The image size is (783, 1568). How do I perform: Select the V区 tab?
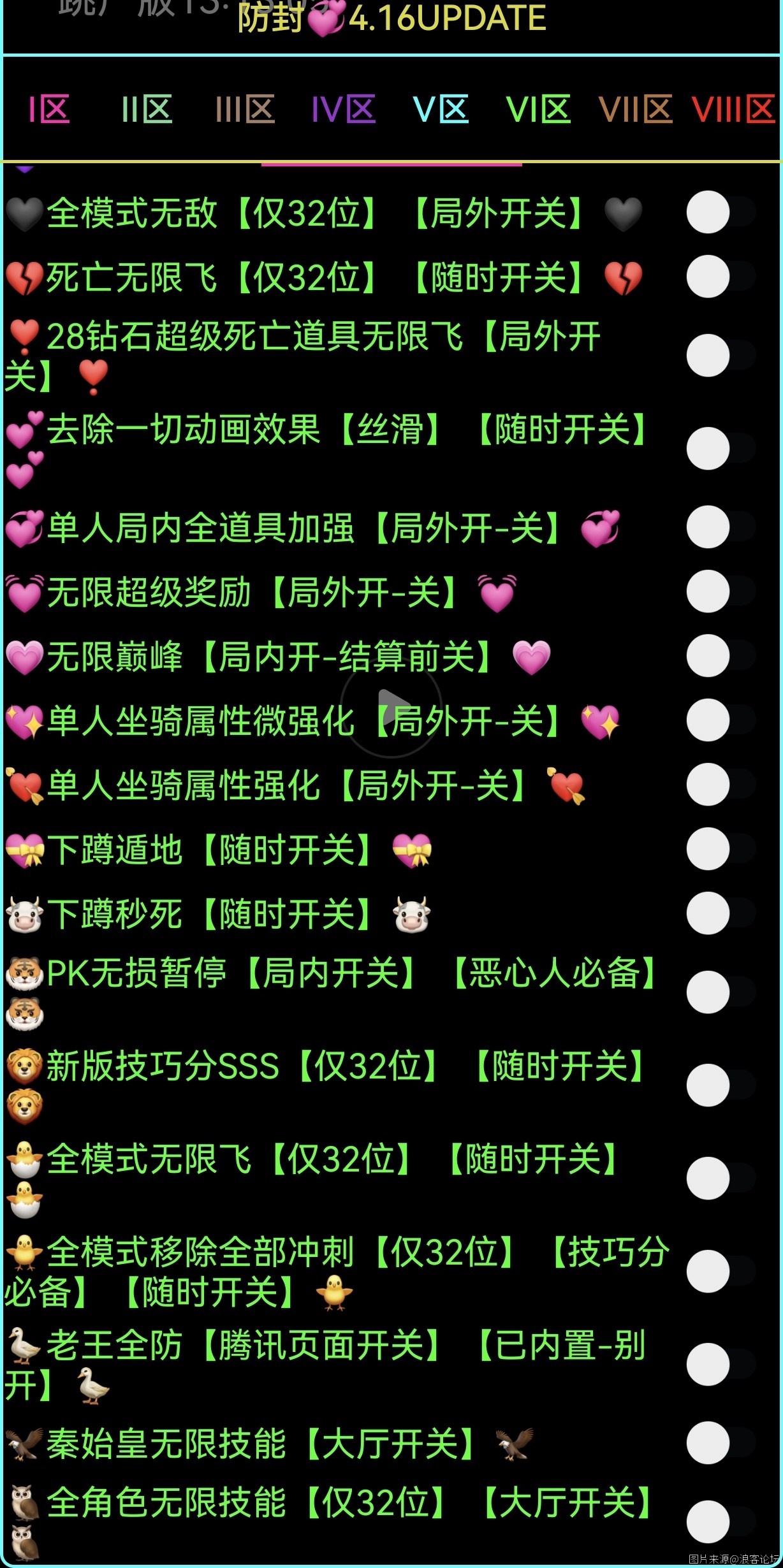[441, 110]
